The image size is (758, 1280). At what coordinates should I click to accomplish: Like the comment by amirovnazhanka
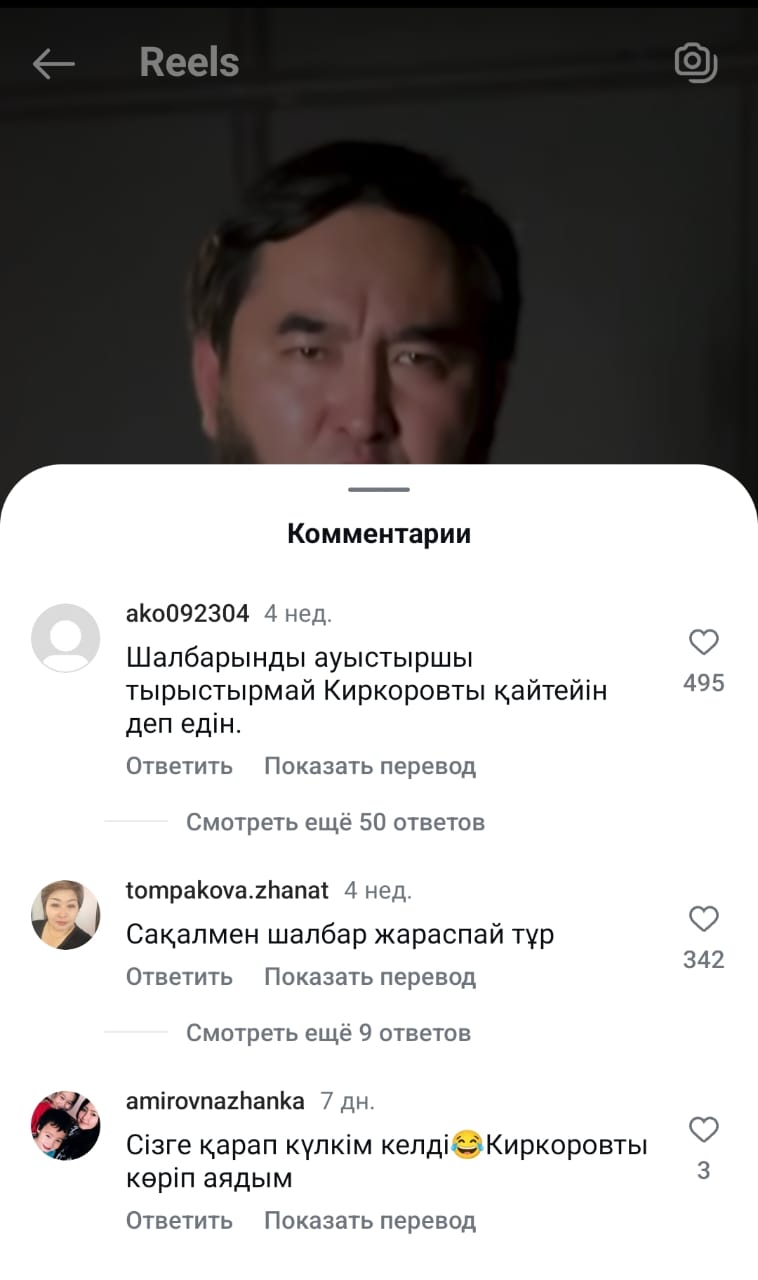coord(704,1130)
